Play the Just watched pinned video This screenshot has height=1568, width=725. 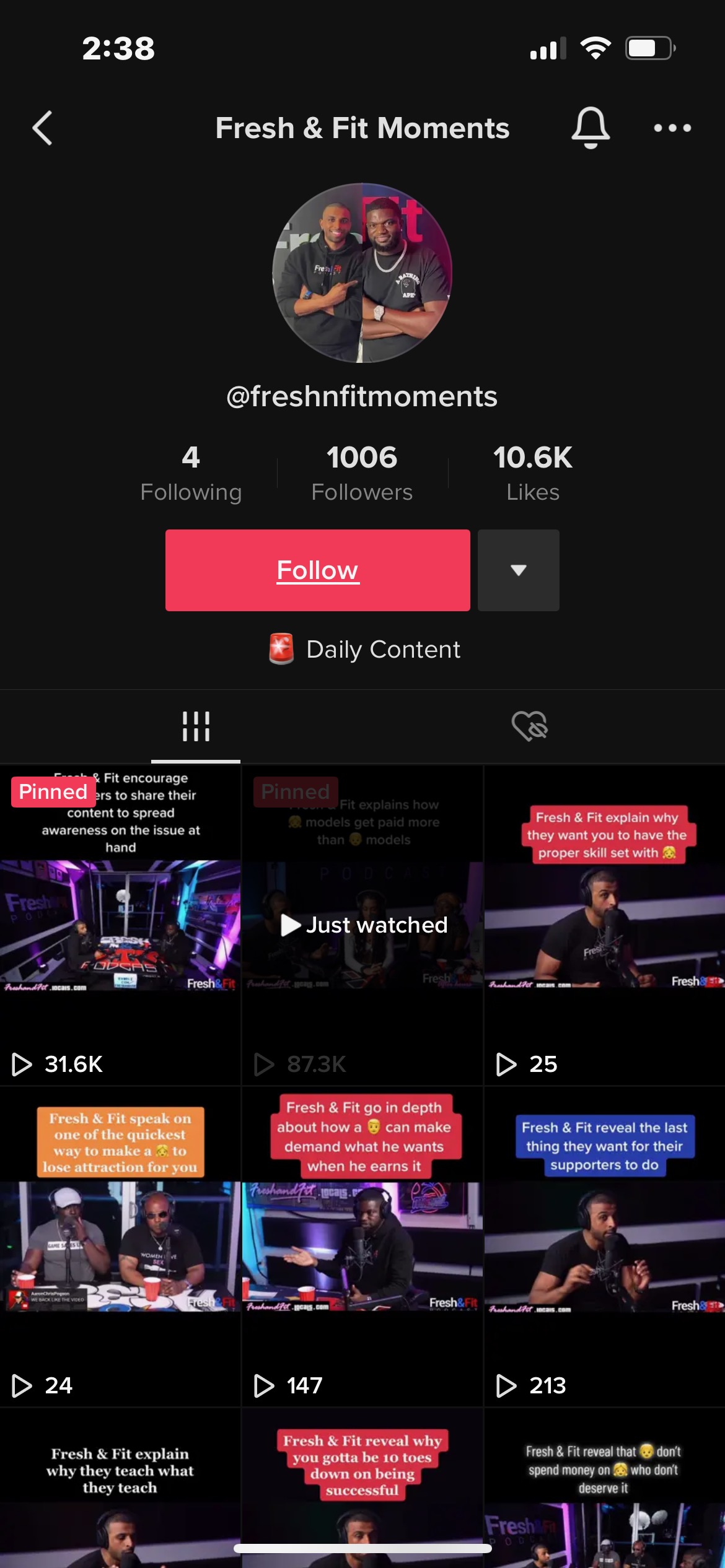[x=362, y=924]
